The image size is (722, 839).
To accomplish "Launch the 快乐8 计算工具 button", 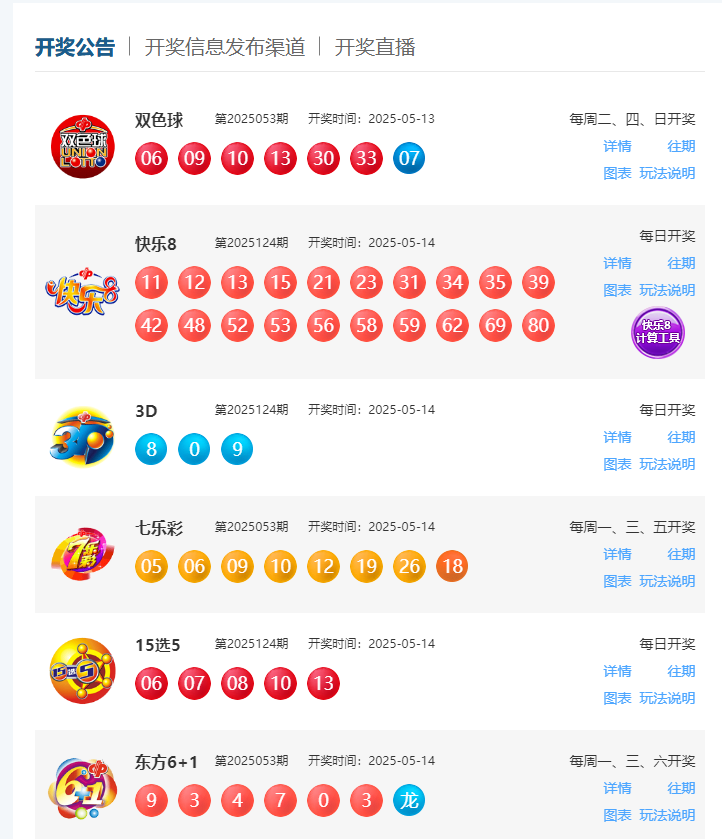I will click(x=658, y=333).
